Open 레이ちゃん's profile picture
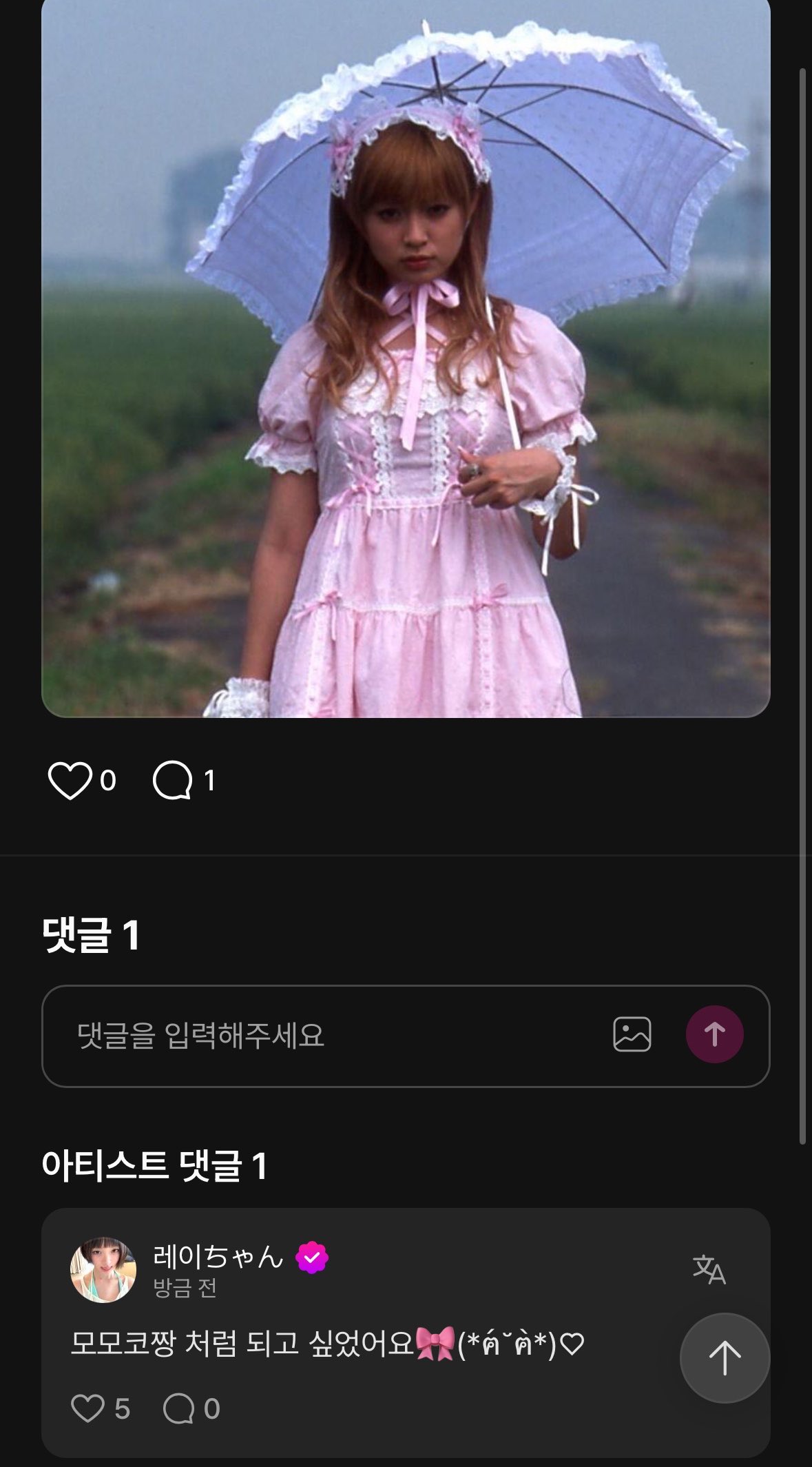Image resolution: width=812 pixels, height=1467 pixels. 103,1270
